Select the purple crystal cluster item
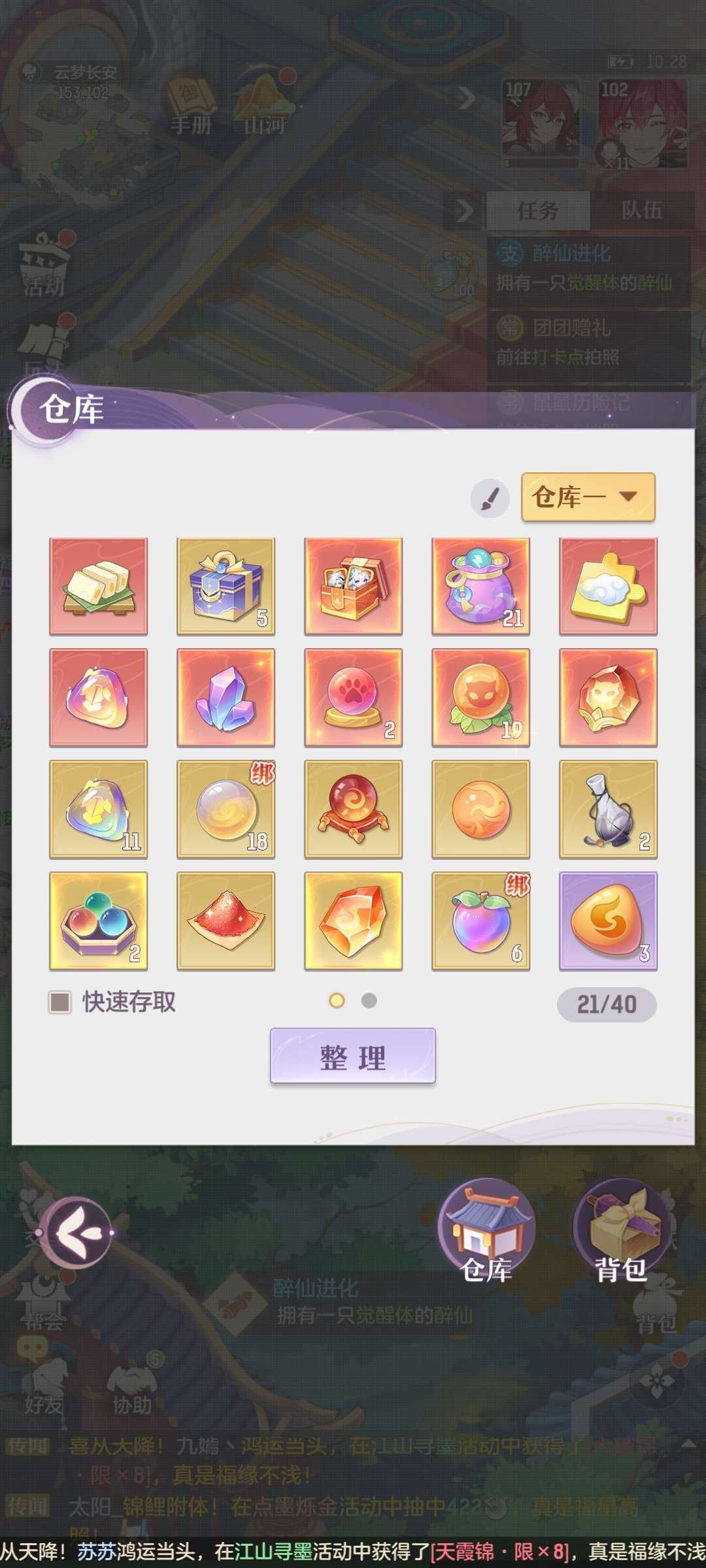 click(x=226, y=697)
